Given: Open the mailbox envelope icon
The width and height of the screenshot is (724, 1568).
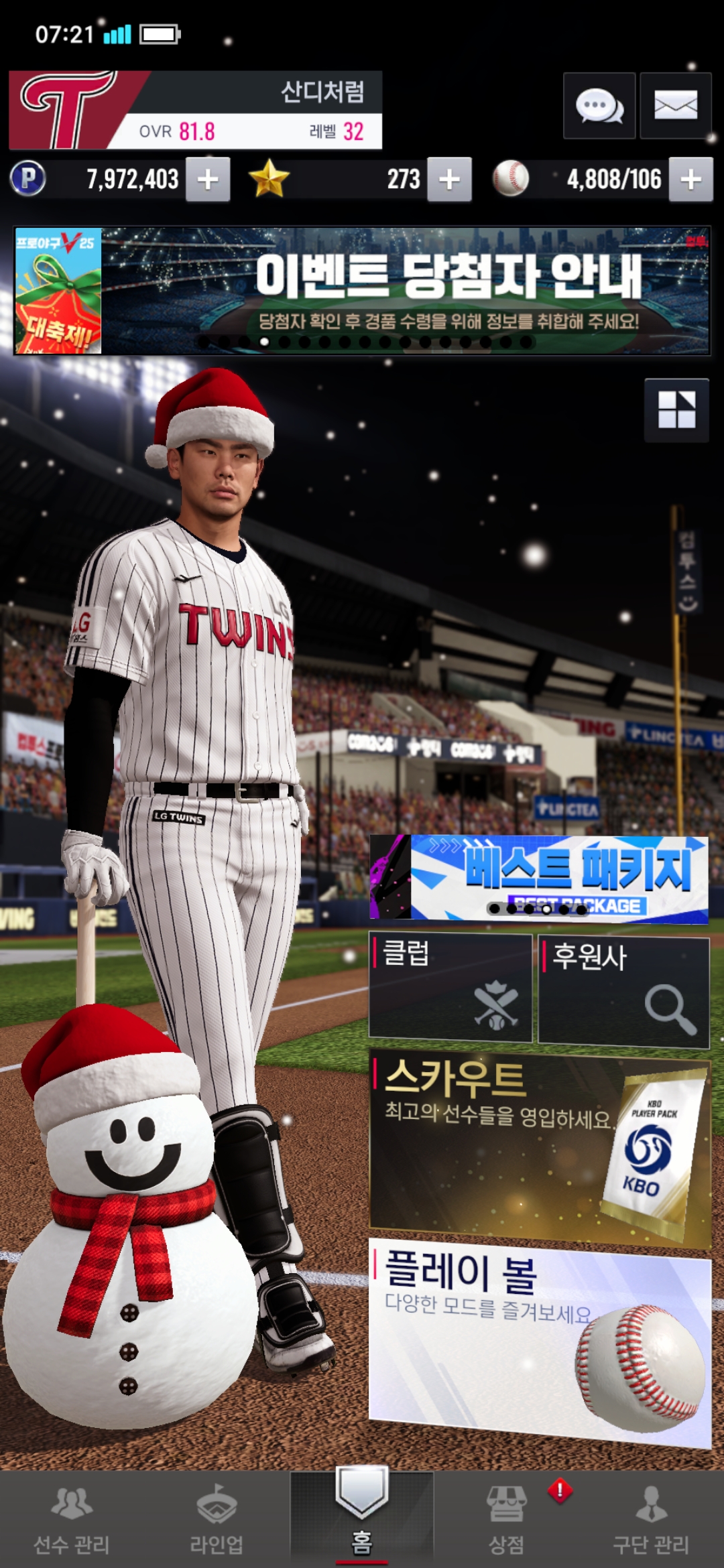Looking at the screenshot, I should pos(675,106).
